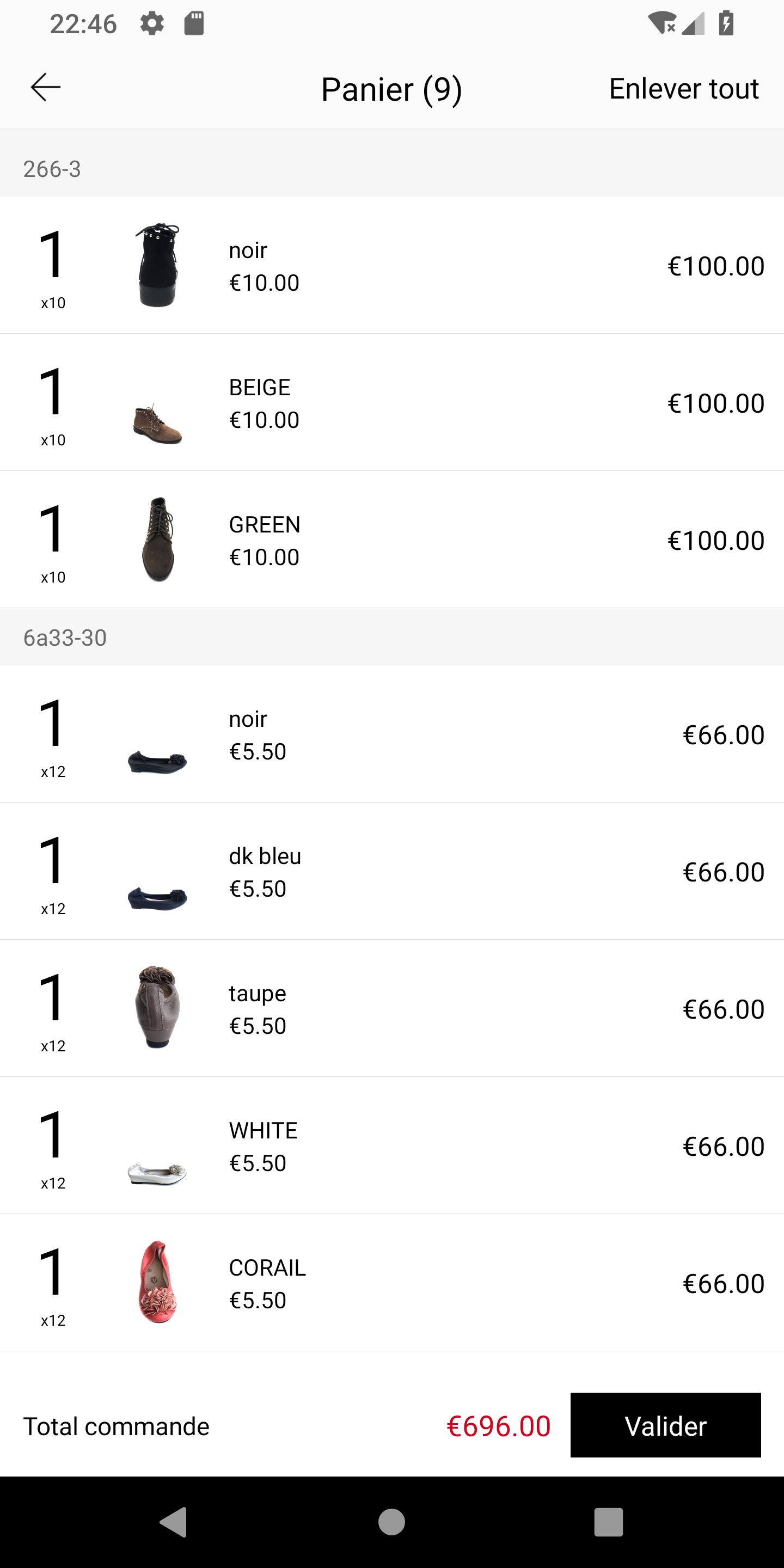The image size is (784, 1568).
Task: Tap Enlever tout to clear the cart
Action: tap(684, 89)
